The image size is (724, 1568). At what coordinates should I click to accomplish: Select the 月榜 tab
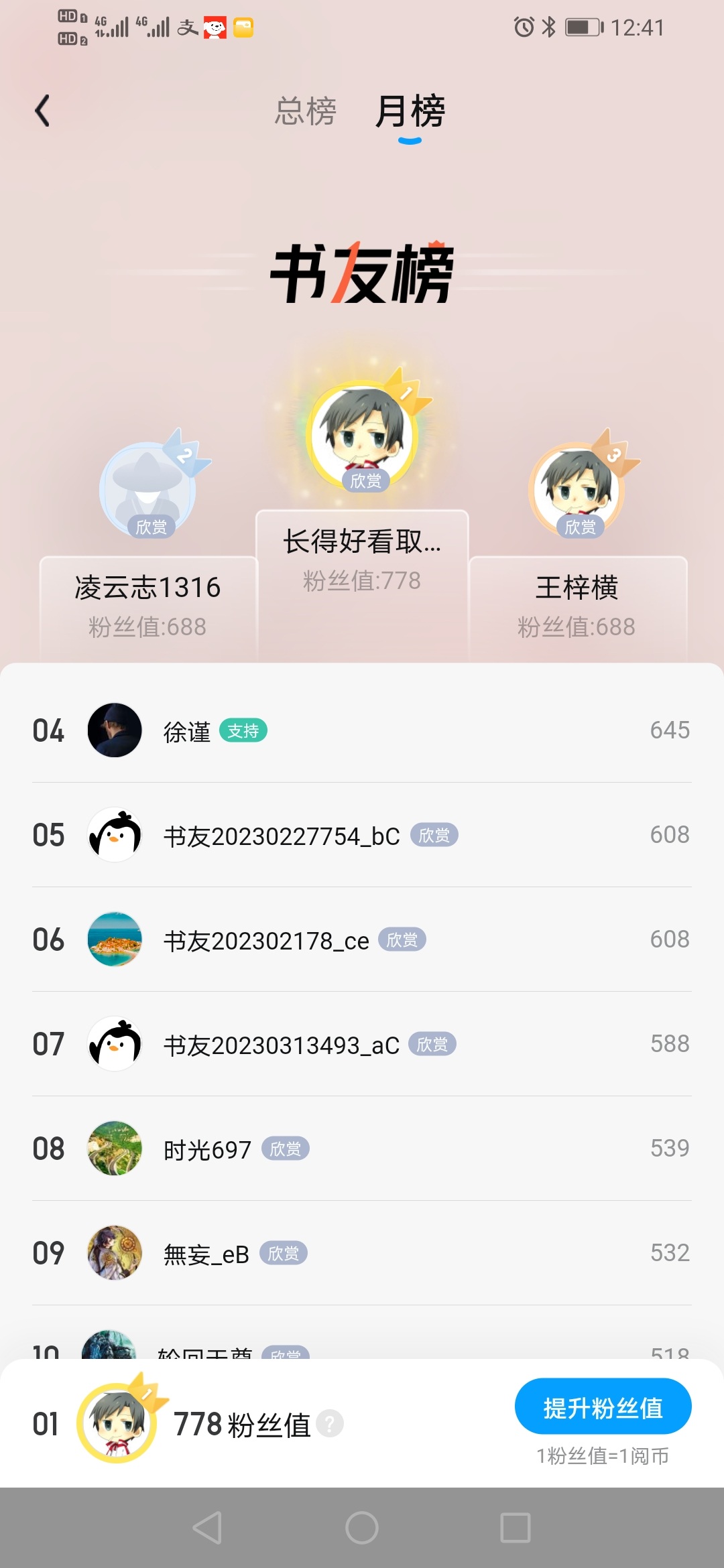click(x=410, y=111)
